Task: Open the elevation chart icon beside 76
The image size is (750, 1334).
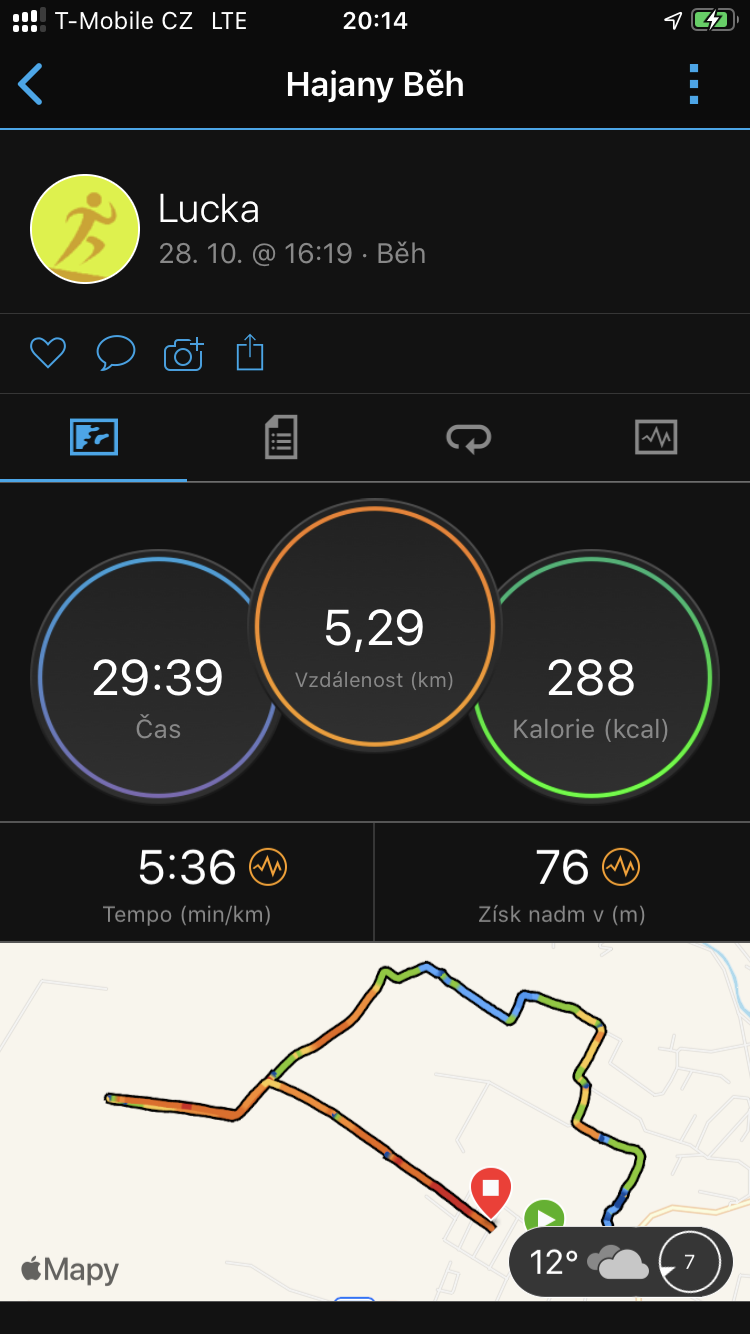Action: pyautogui.click(x=621, y=867)
